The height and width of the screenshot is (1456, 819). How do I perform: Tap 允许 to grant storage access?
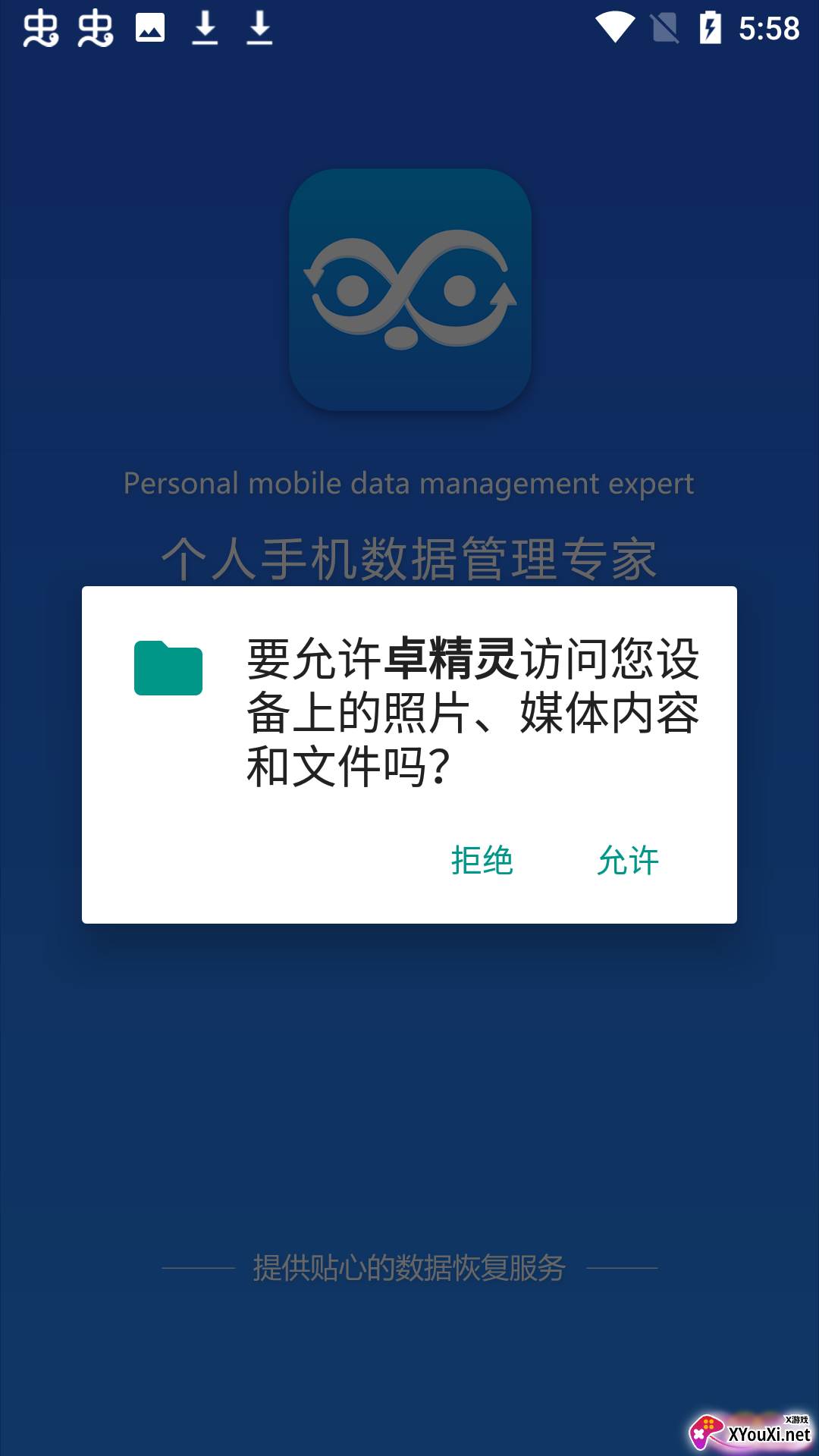point(628,861)
